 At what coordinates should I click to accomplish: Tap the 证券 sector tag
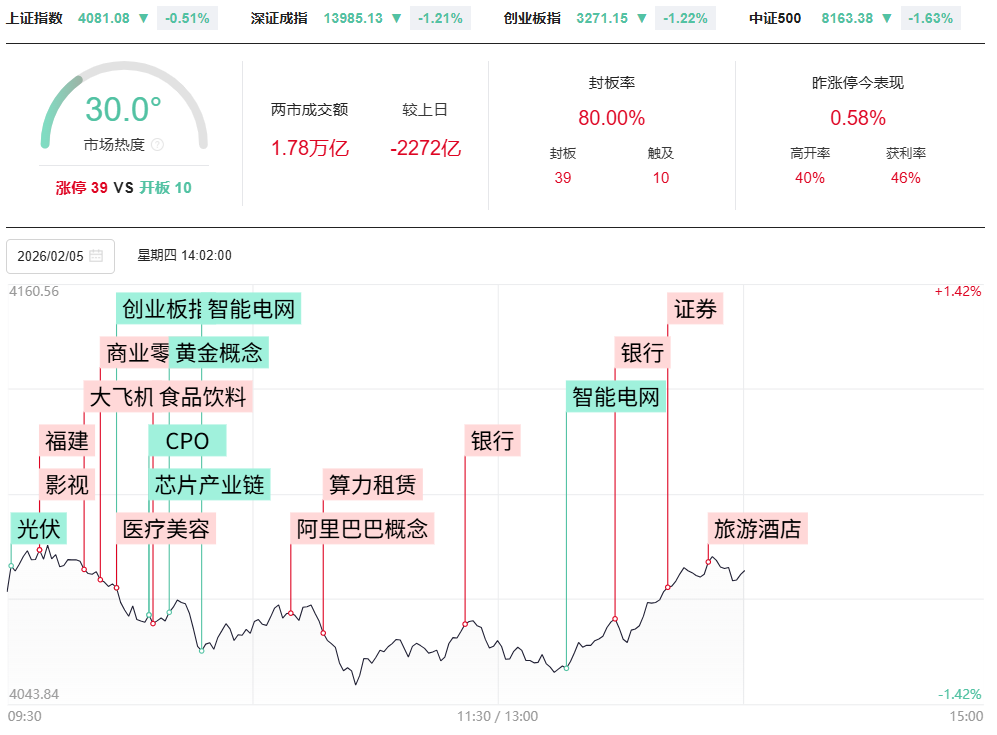695,309
